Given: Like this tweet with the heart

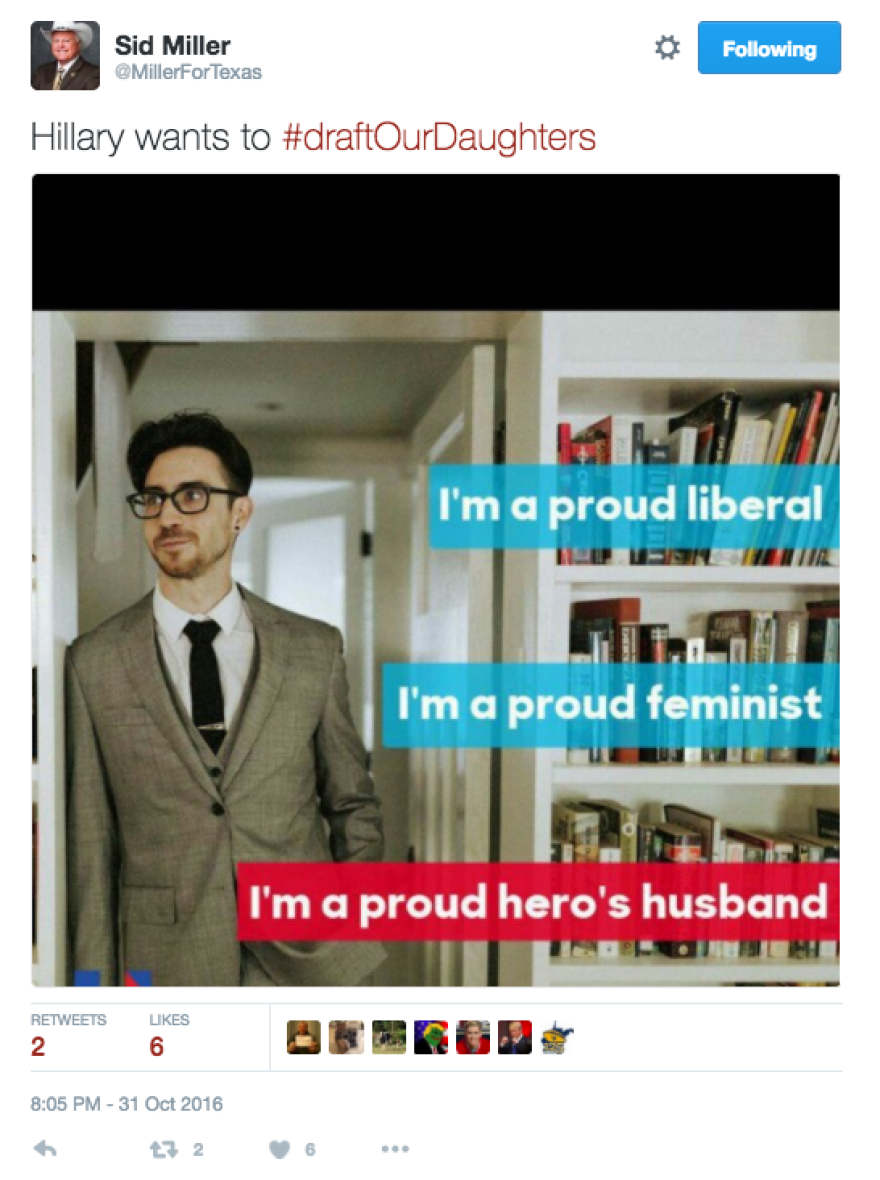Looking at the screenshot, I should pyautogui.click(x=280, y=1149).
